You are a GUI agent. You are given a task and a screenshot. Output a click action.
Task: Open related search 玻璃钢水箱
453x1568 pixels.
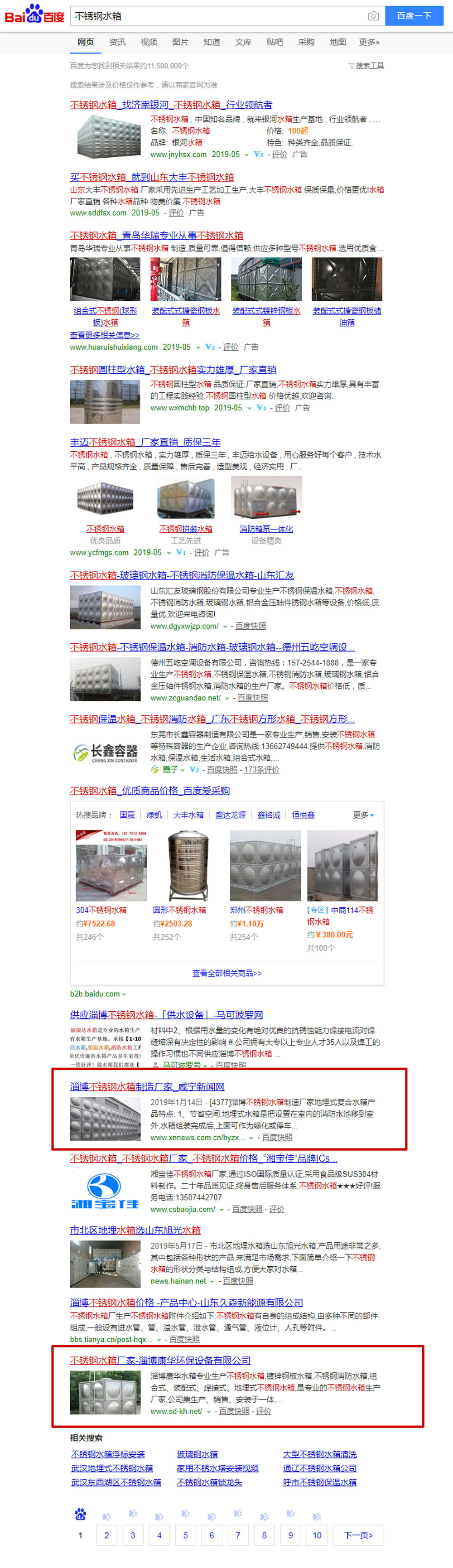pos(197,1453)
